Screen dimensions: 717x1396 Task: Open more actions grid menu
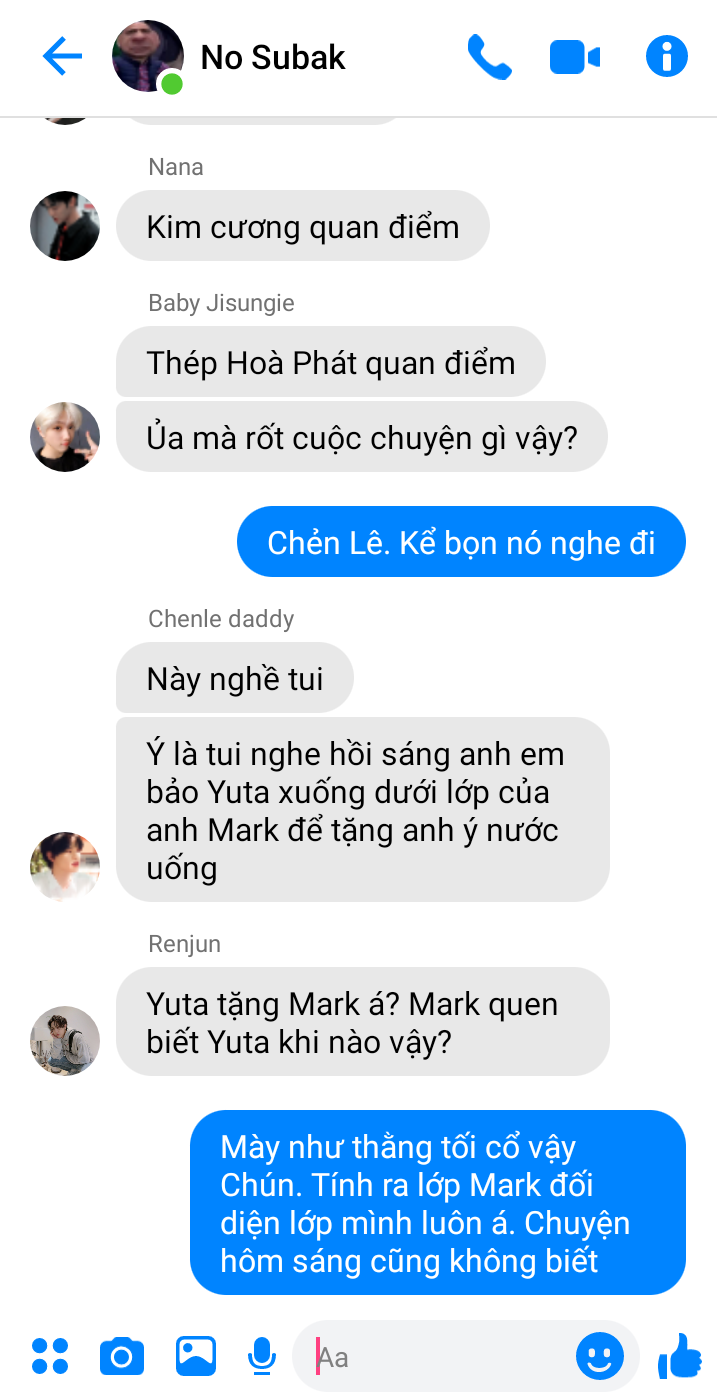coord(50,1356)
